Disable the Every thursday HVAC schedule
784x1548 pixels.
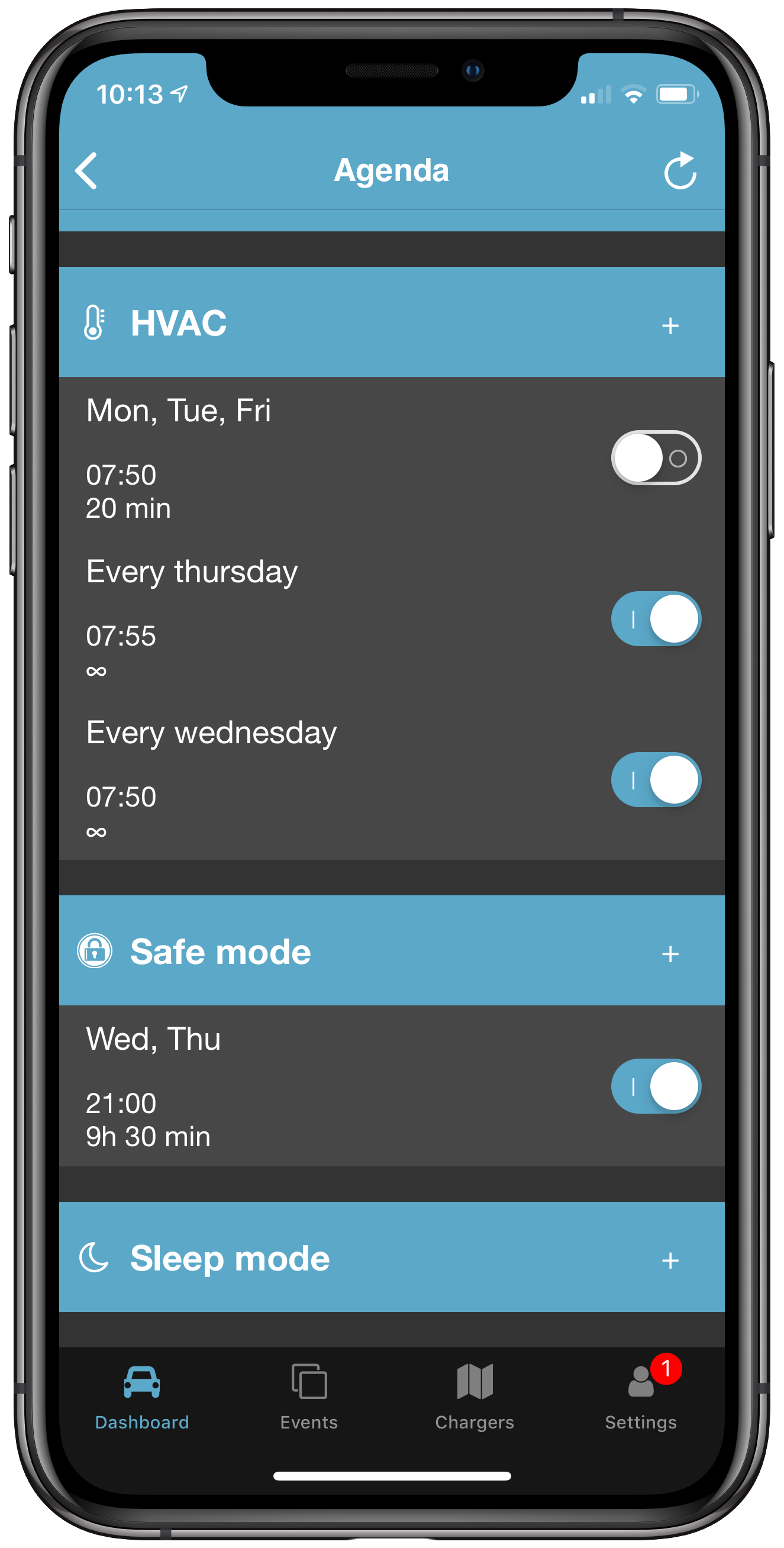click(656, 619)
